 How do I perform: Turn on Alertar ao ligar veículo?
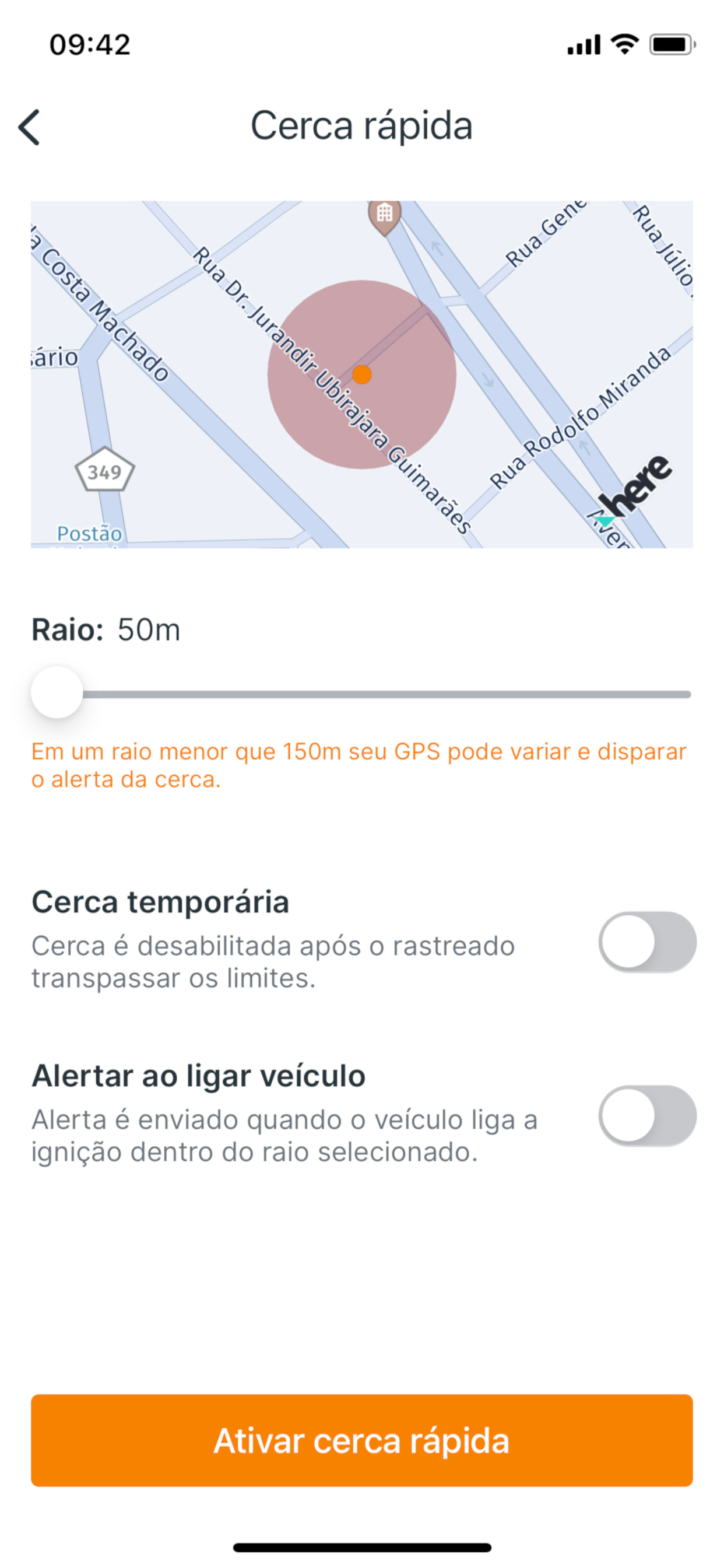647,1115
